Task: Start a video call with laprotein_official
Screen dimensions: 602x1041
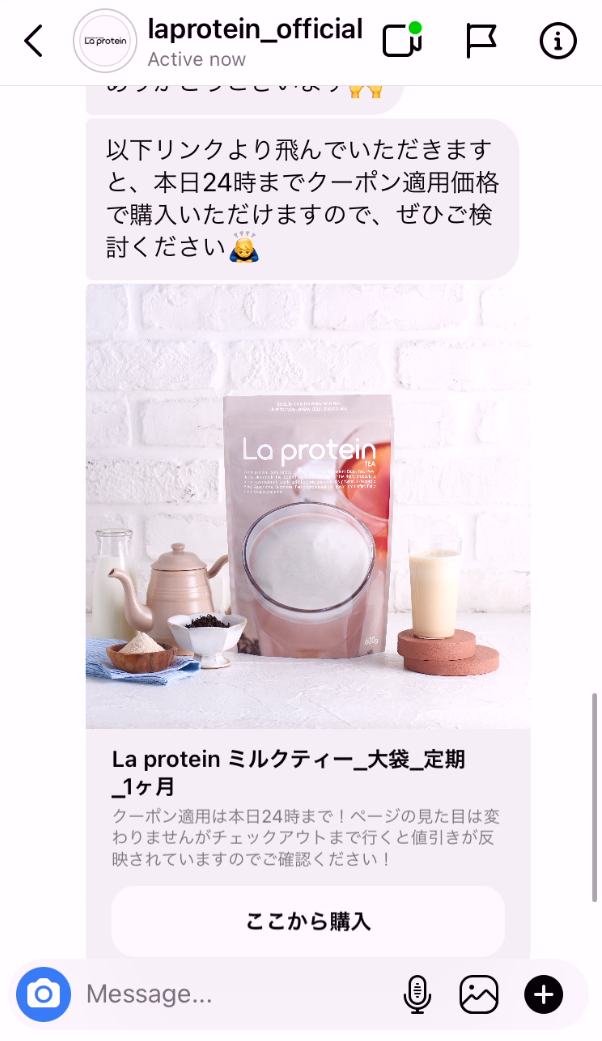Action: tap(402, 42)
